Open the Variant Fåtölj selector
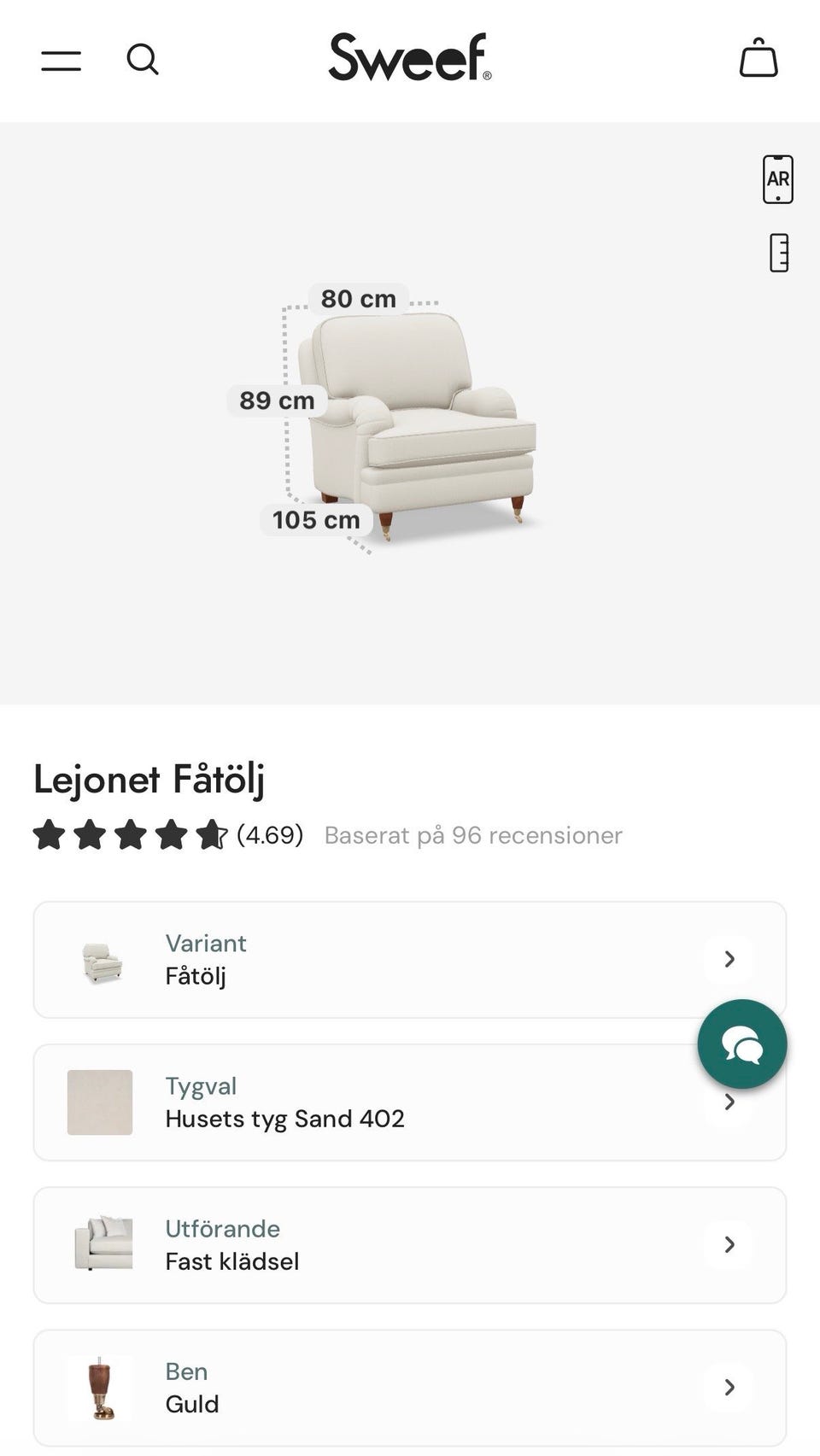820x1456 pixels. (x=409, y=959)
